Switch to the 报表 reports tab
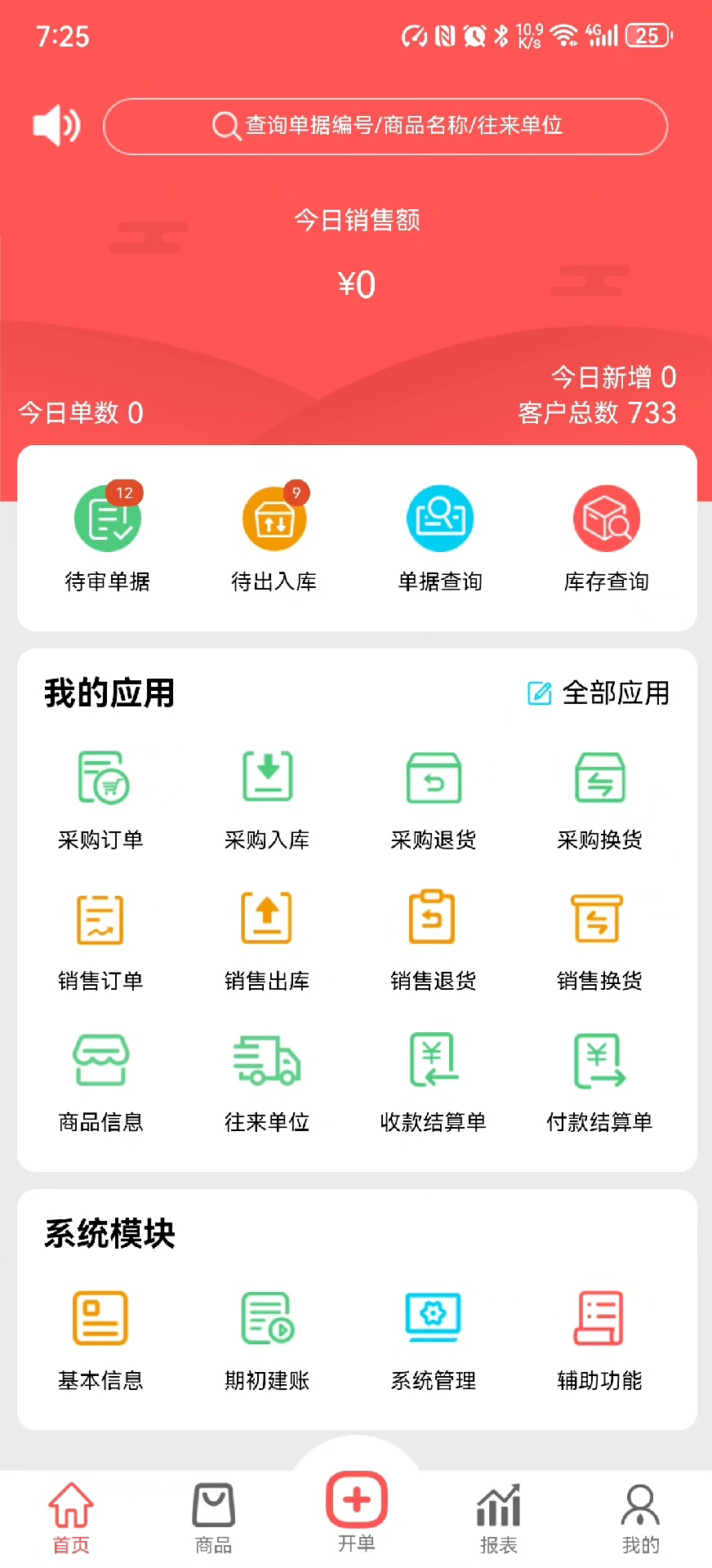The height and width of the screenshot is (1568, 712). pyautogui.click(x=499, y=1517)
